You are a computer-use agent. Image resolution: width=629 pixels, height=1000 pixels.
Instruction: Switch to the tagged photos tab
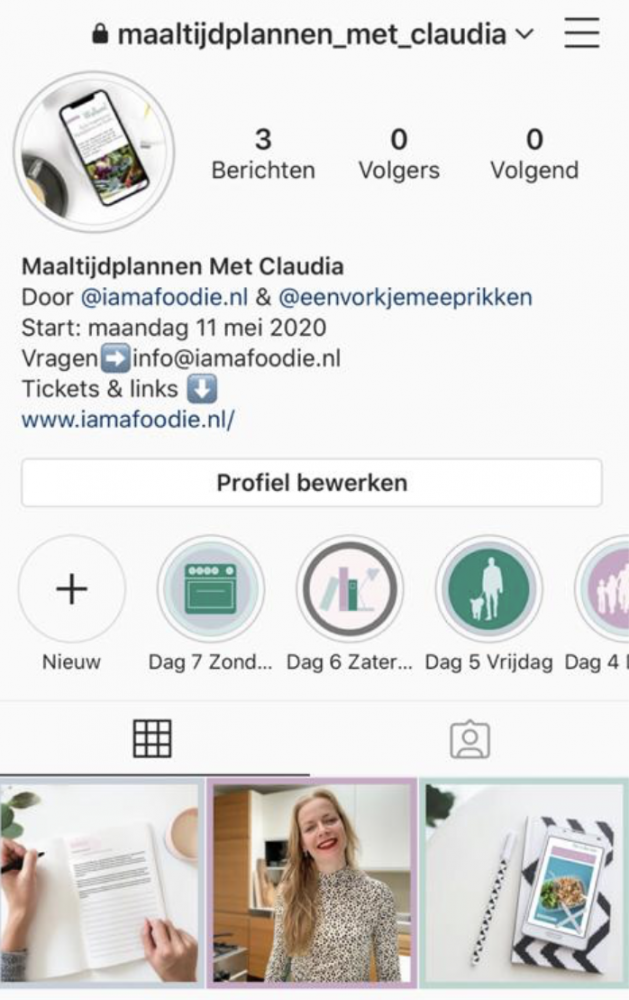pos(469,739)
